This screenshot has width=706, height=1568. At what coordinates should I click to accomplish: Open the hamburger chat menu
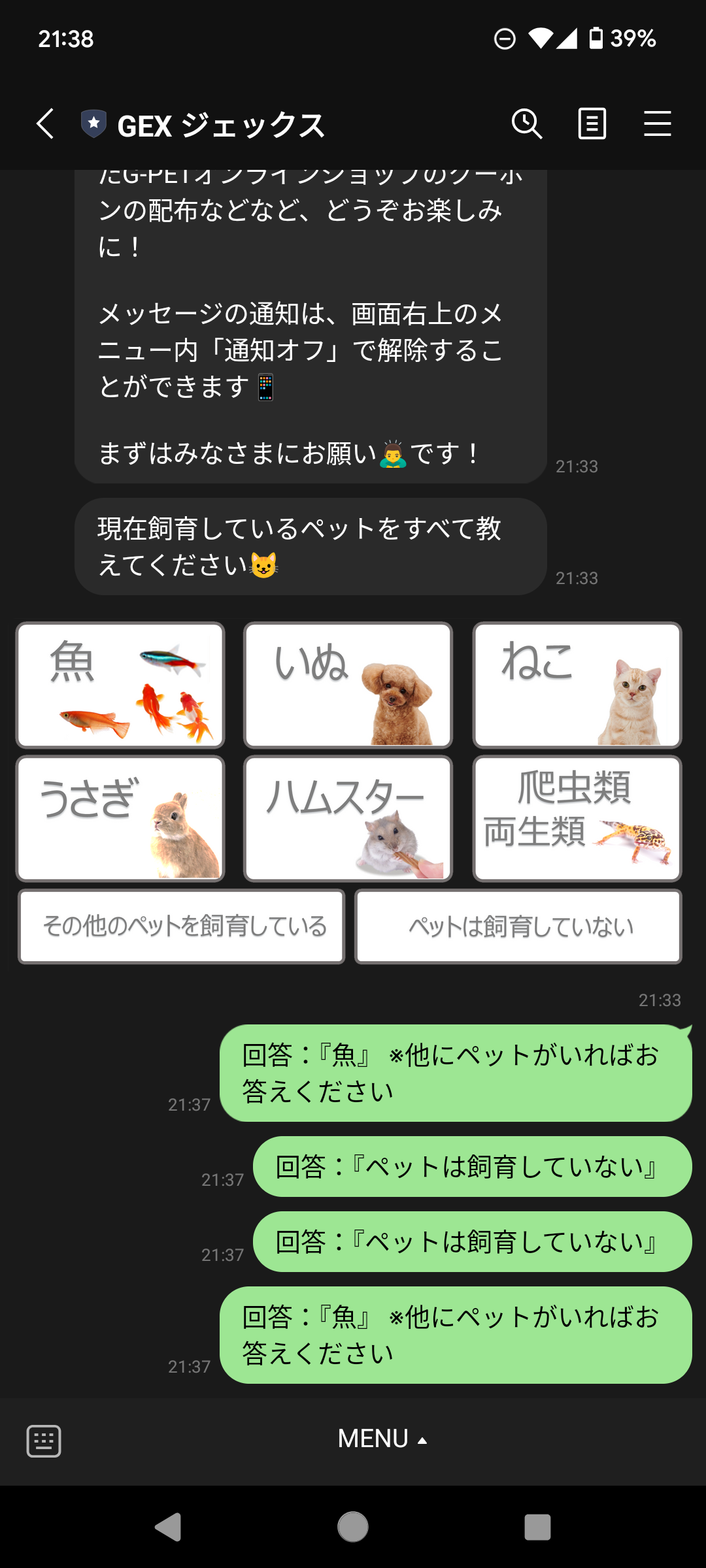[x=657, y=124]
